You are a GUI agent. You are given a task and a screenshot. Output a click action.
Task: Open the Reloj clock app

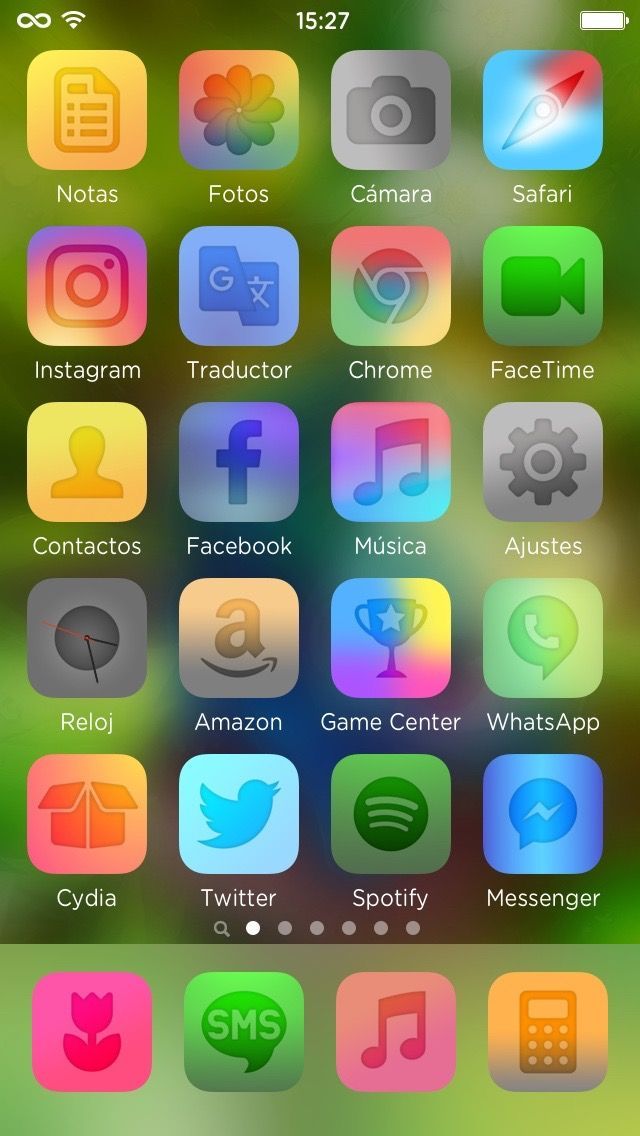[87, 638]
